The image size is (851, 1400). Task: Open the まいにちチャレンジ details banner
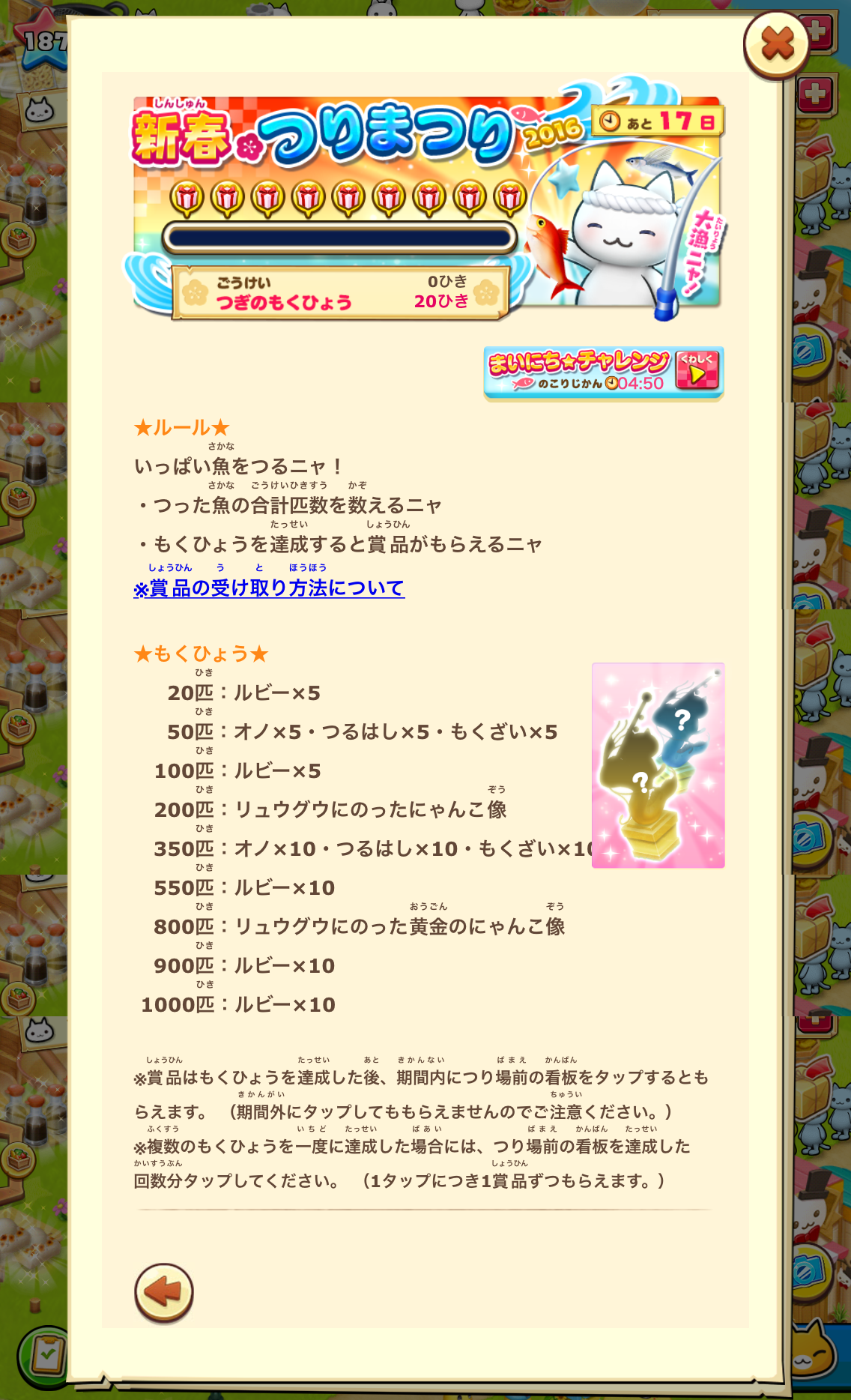pyautogui.click(x=604, y=372)
